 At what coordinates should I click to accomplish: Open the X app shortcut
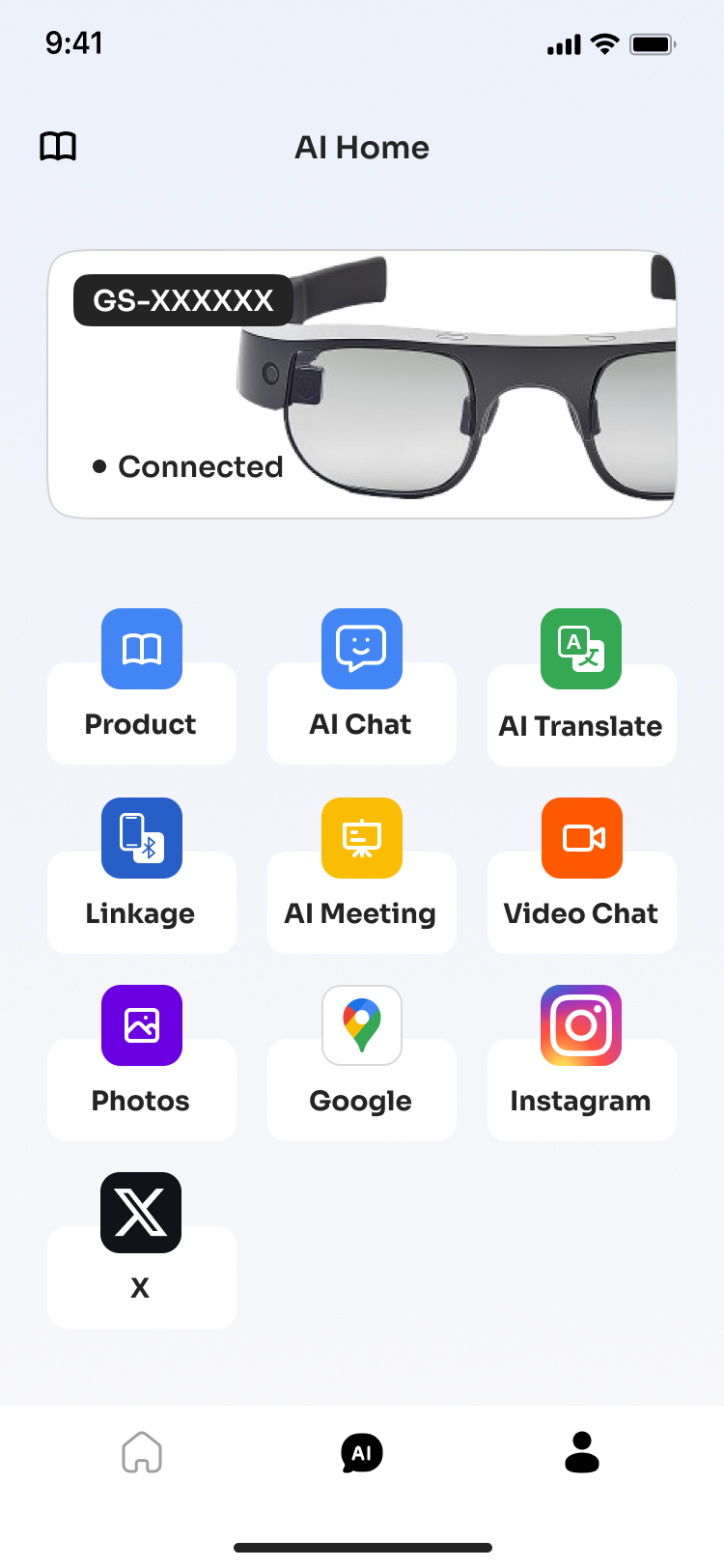tap(141, 1246)
